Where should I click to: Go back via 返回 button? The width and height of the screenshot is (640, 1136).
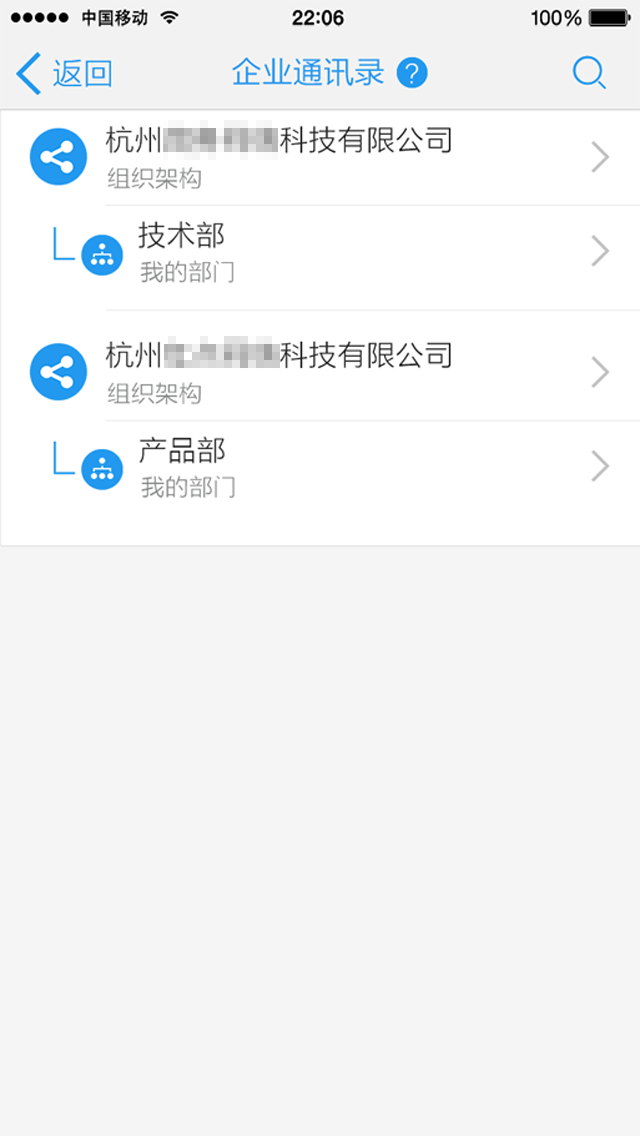tap(64, 74)
